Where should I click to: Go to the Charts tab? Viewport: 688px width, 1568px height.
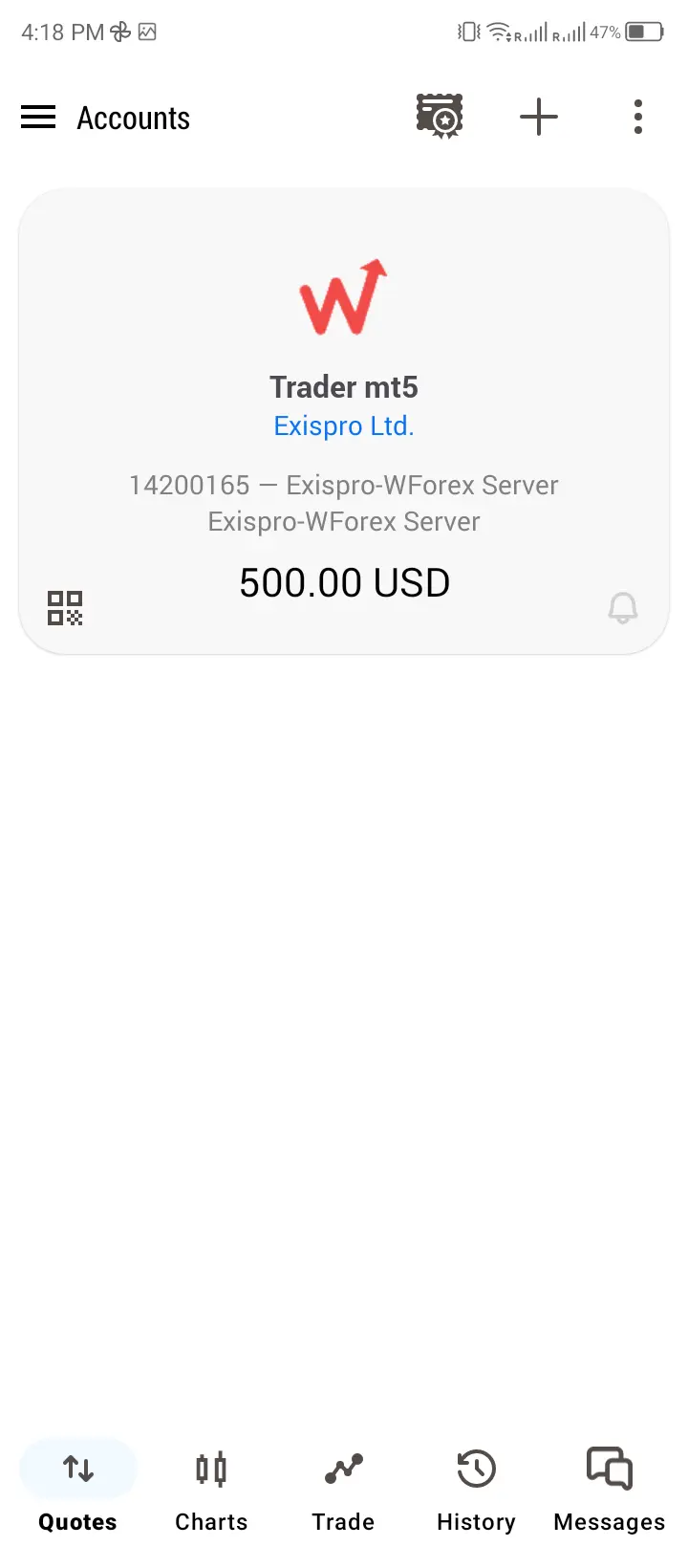211,1487
